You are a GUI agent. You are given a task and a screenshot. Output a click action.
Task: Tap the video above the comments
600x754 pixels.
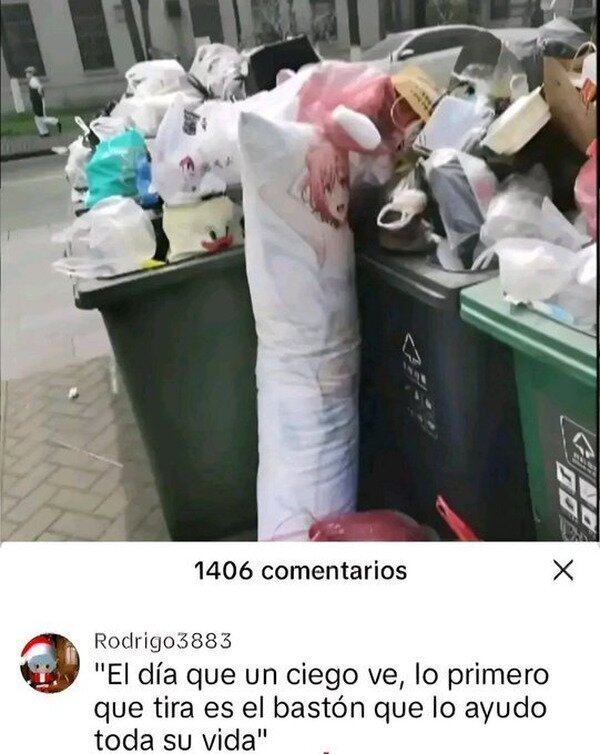coord(300,270)
